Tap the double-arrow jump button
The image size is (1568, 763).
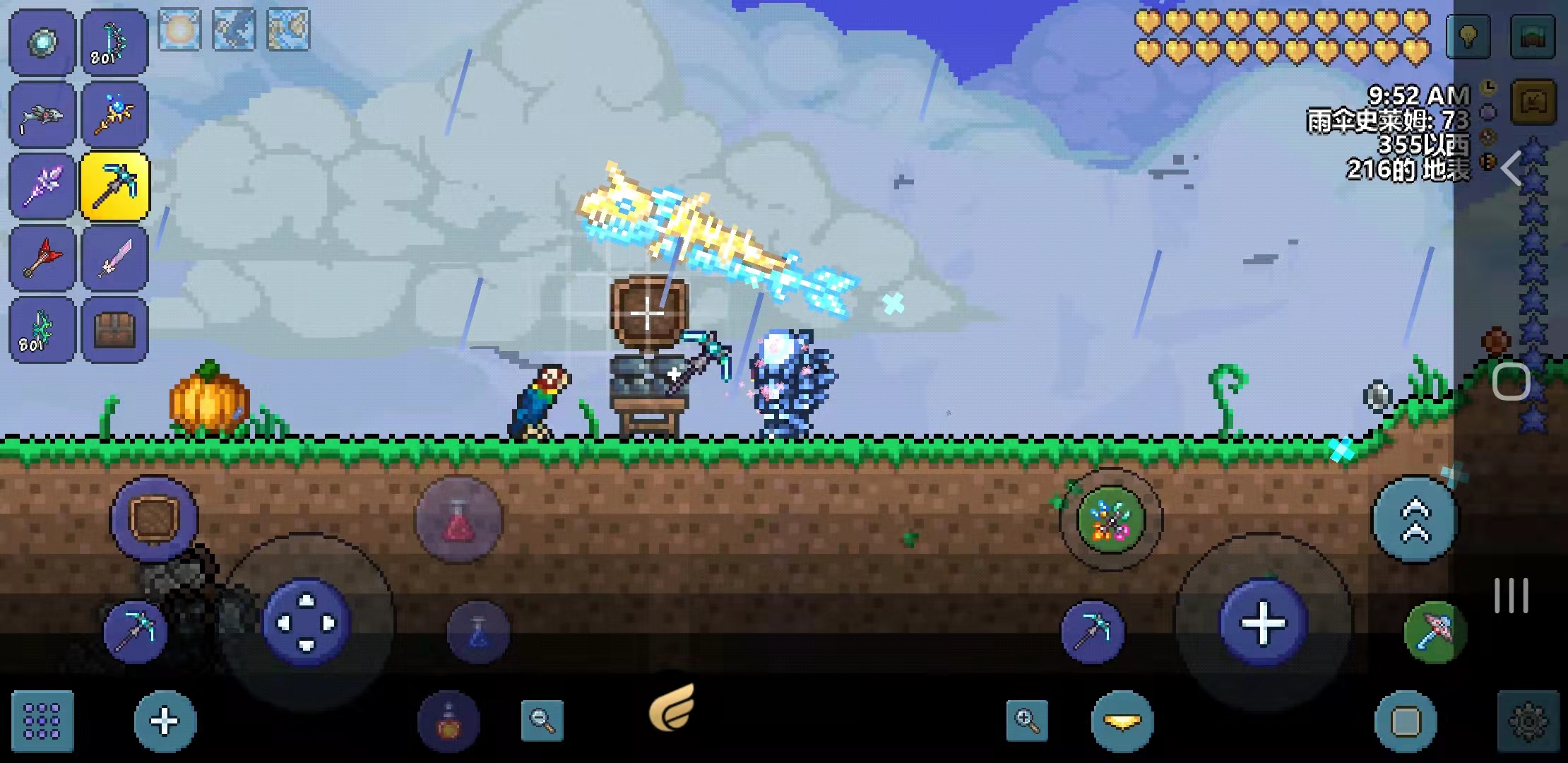(1415, 521)
